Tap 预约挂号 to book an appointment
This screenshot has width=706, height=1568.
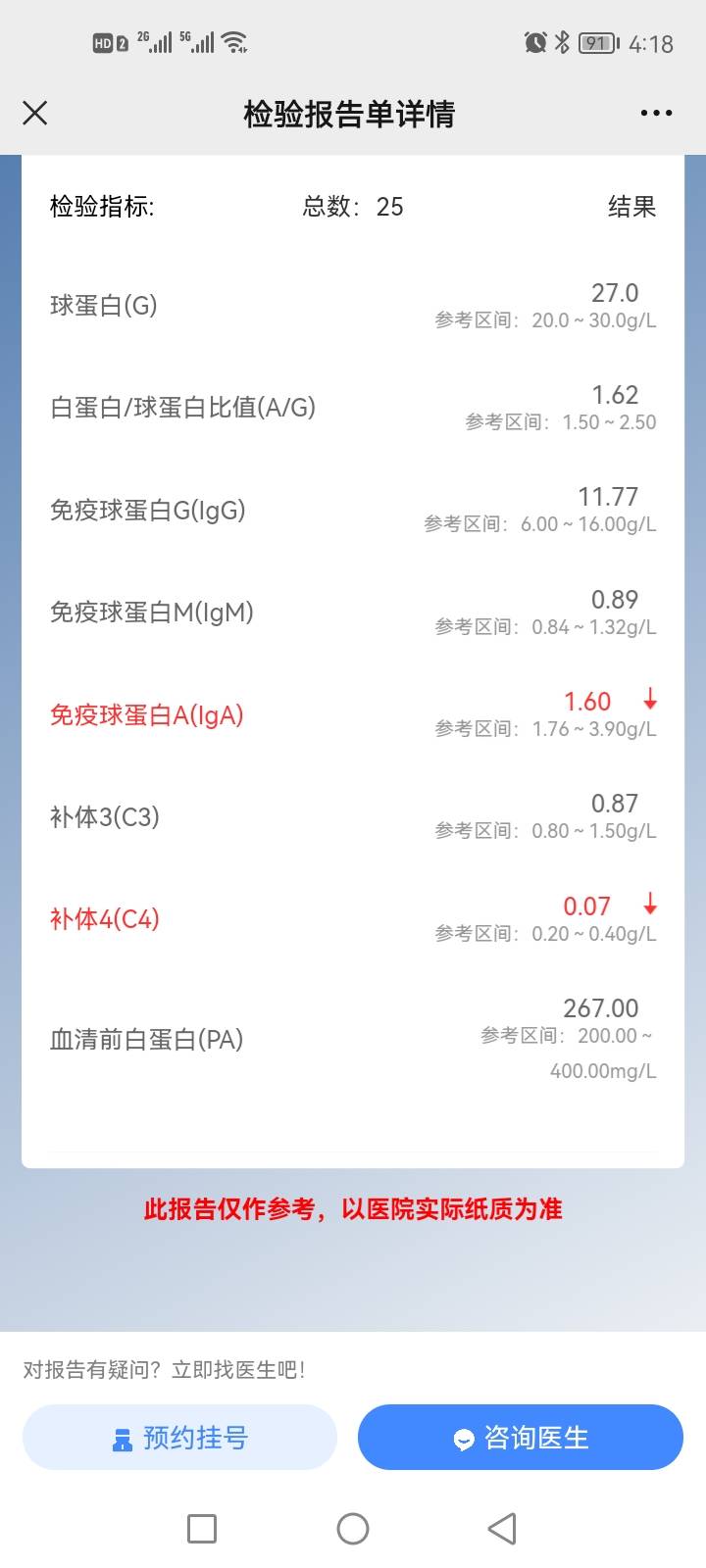[179, 1438]
